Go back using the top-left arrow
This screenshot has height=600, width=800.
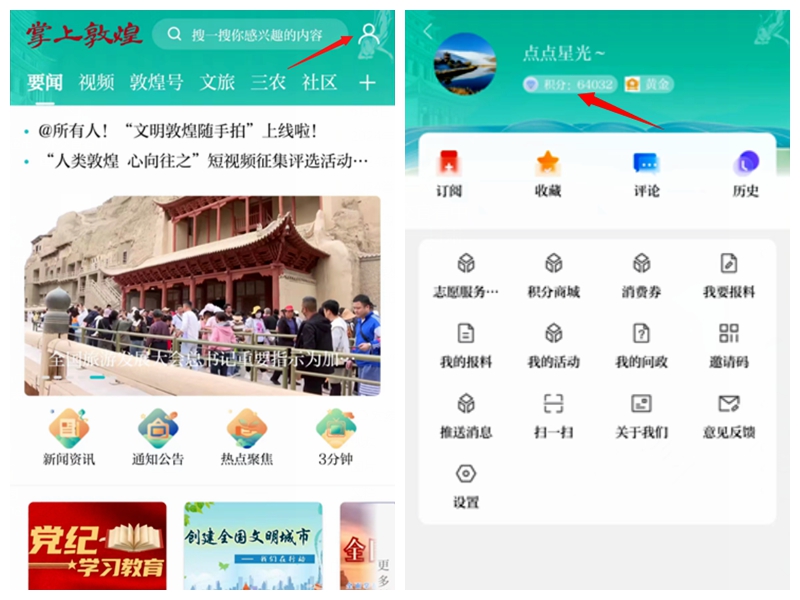point(428,32)
